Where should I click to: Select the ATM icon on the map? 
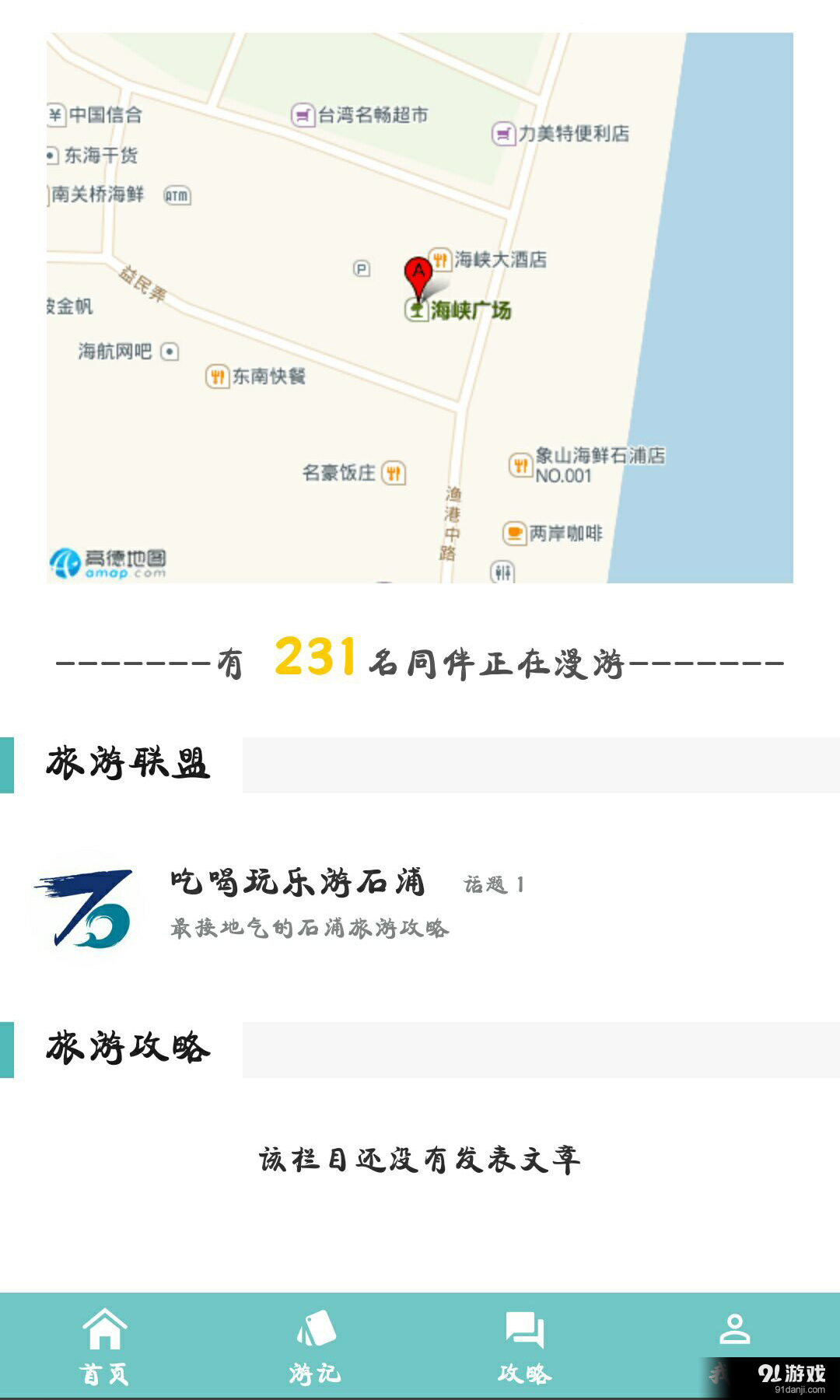pyautogui.click(x=177, y=196)
